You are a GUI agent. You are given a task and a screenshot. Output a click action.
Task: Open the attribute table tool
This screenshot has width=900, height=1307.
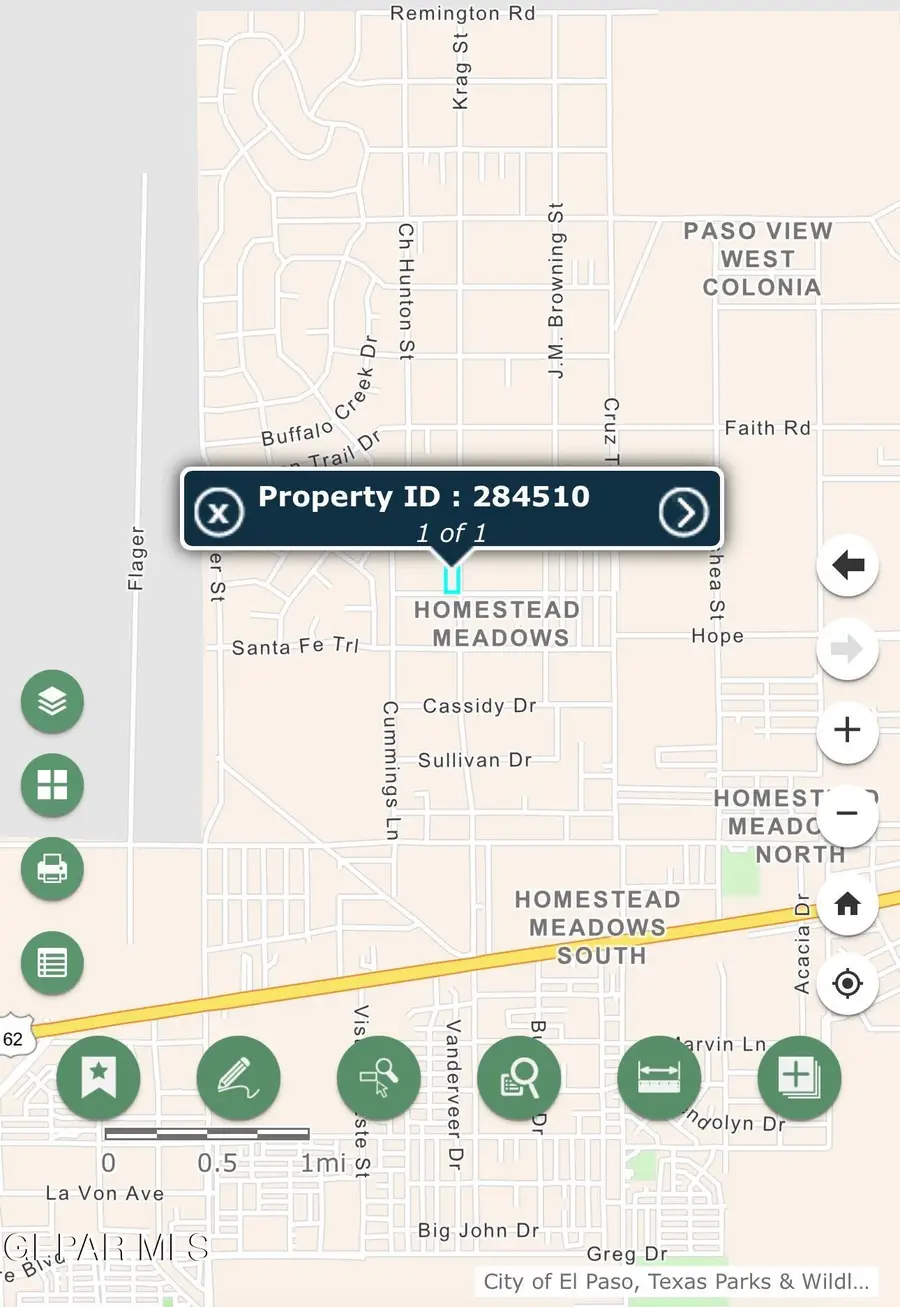tap(51, 963)
